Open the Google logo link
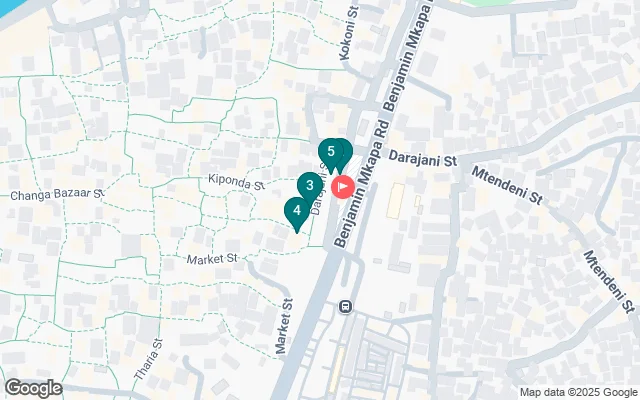 coord(33,388)
